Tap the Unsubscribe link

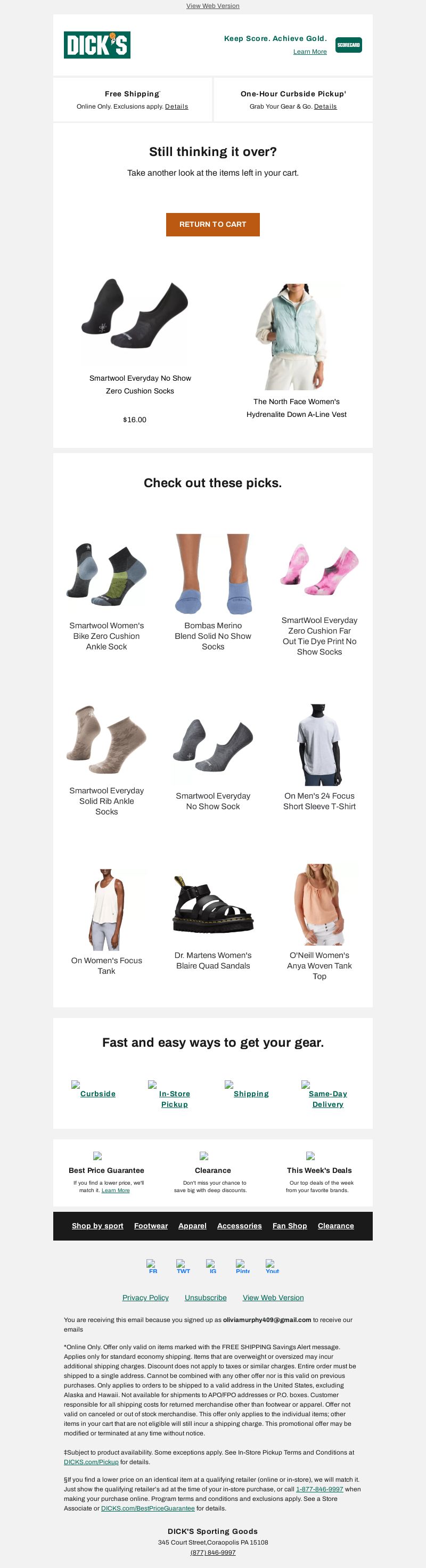[x=206, y=1297]
